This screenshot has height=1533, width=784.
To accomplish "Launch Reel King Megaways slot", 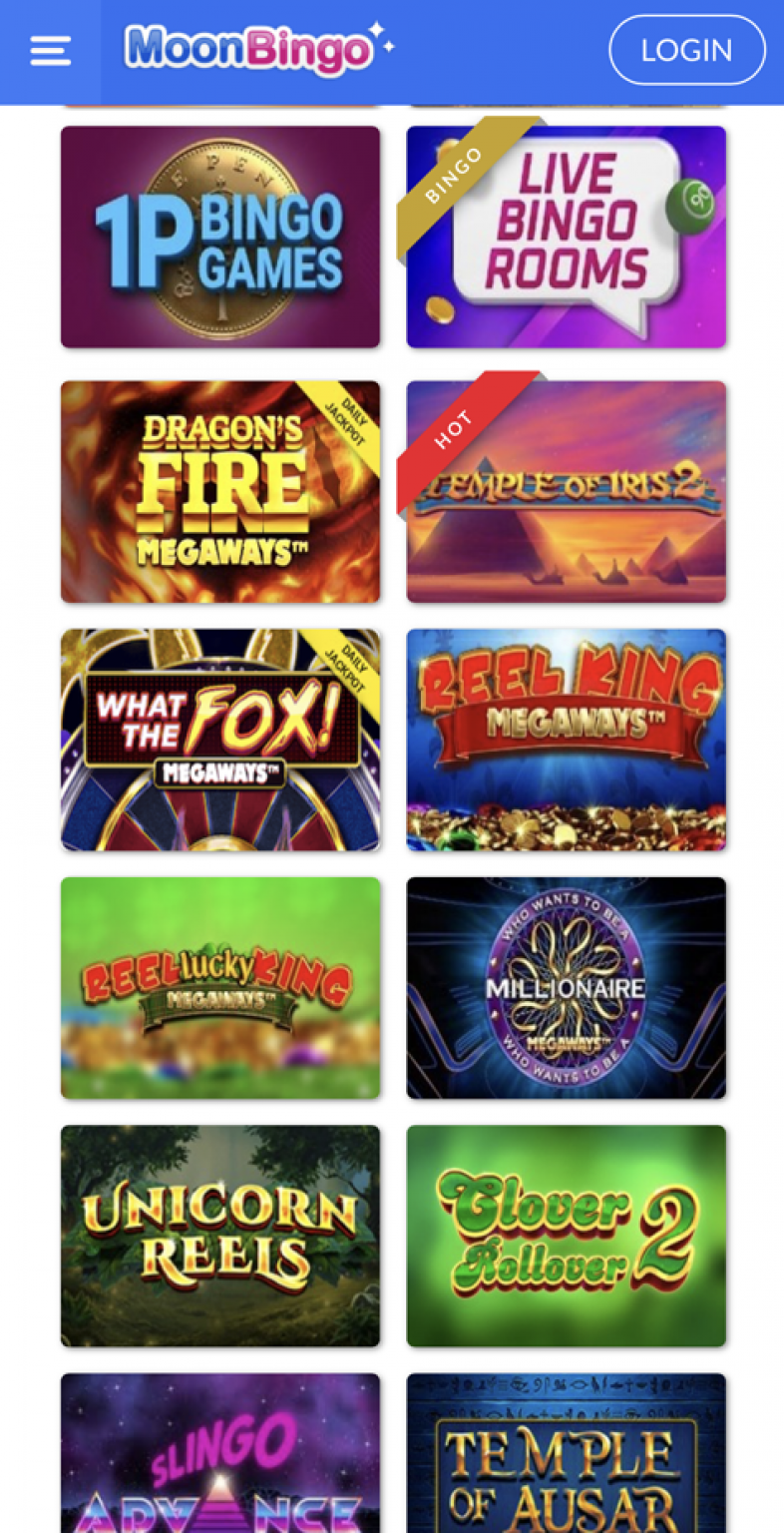I will pyautogui.click(x=566, y=739).
